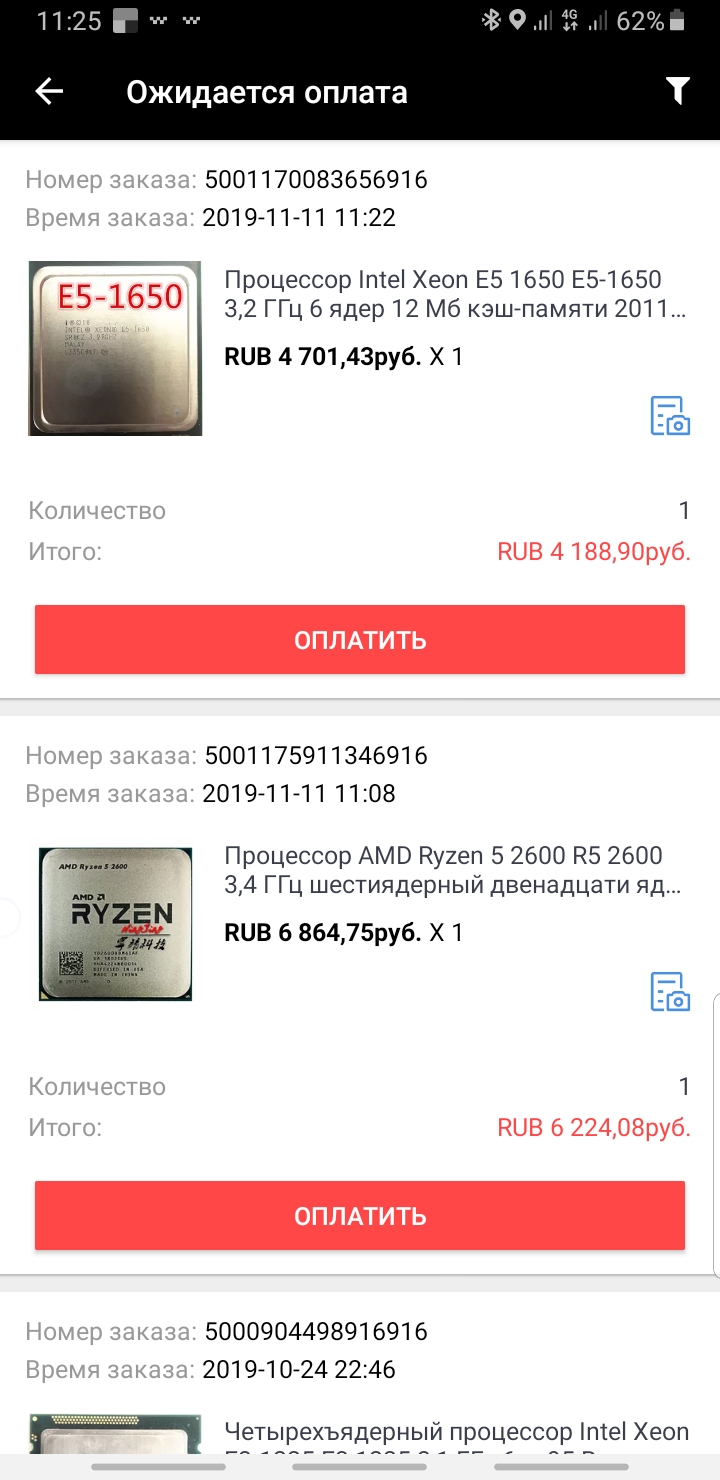Tap the snapshot icon for the Xeon E5-1650 order

coord(670,415)
